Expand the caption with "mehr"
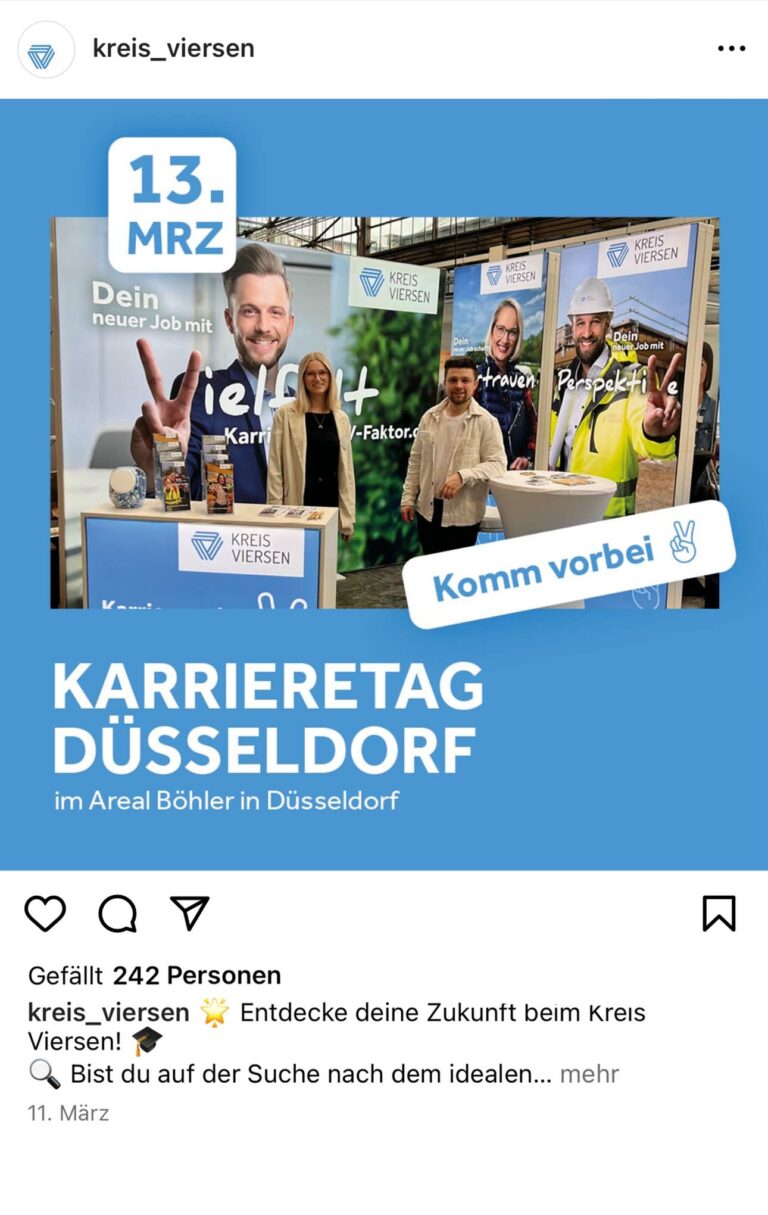 (x=589, y=1074)
